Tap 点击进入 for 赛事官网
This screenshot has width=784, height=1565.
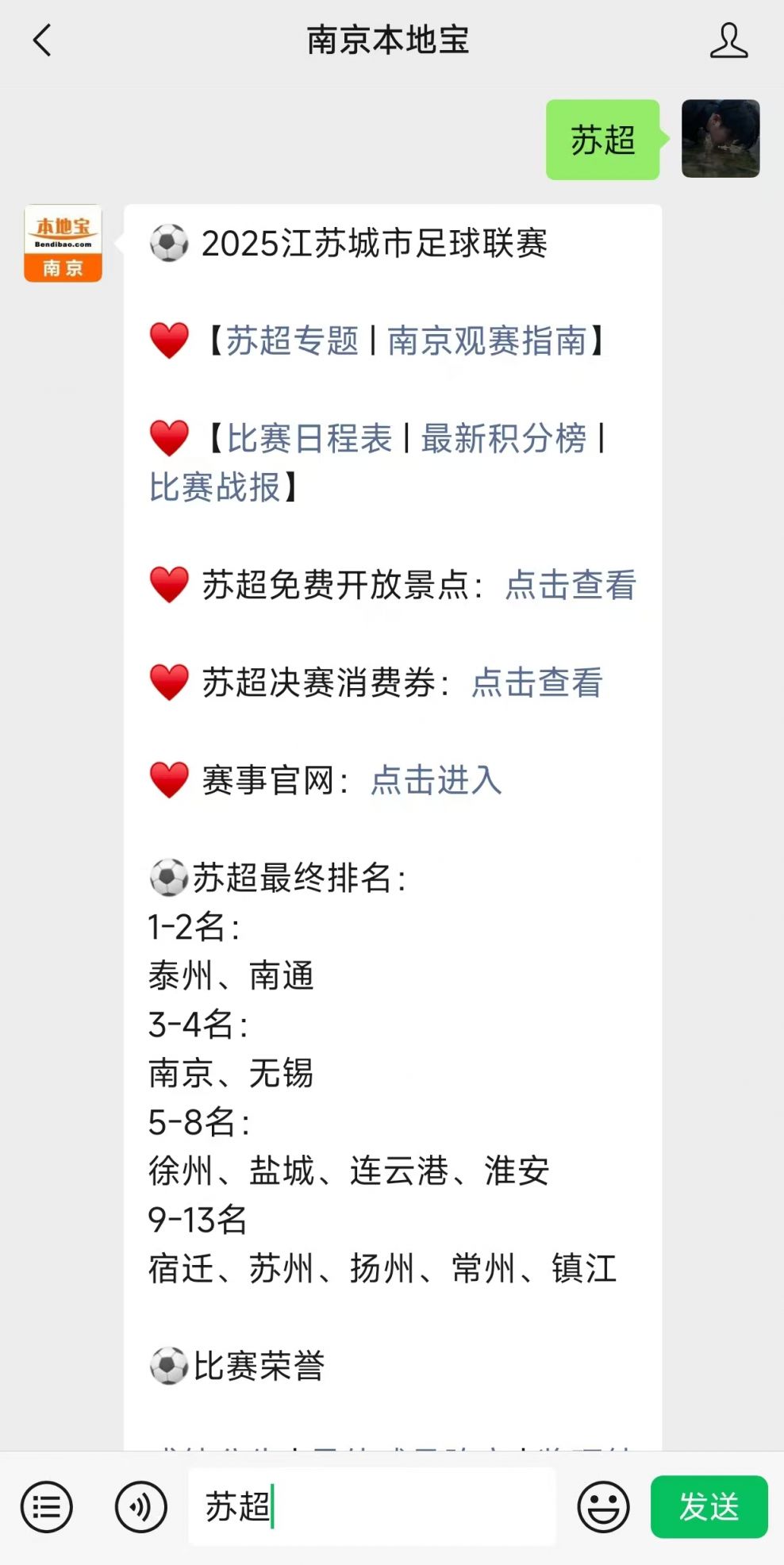[436, 780]
